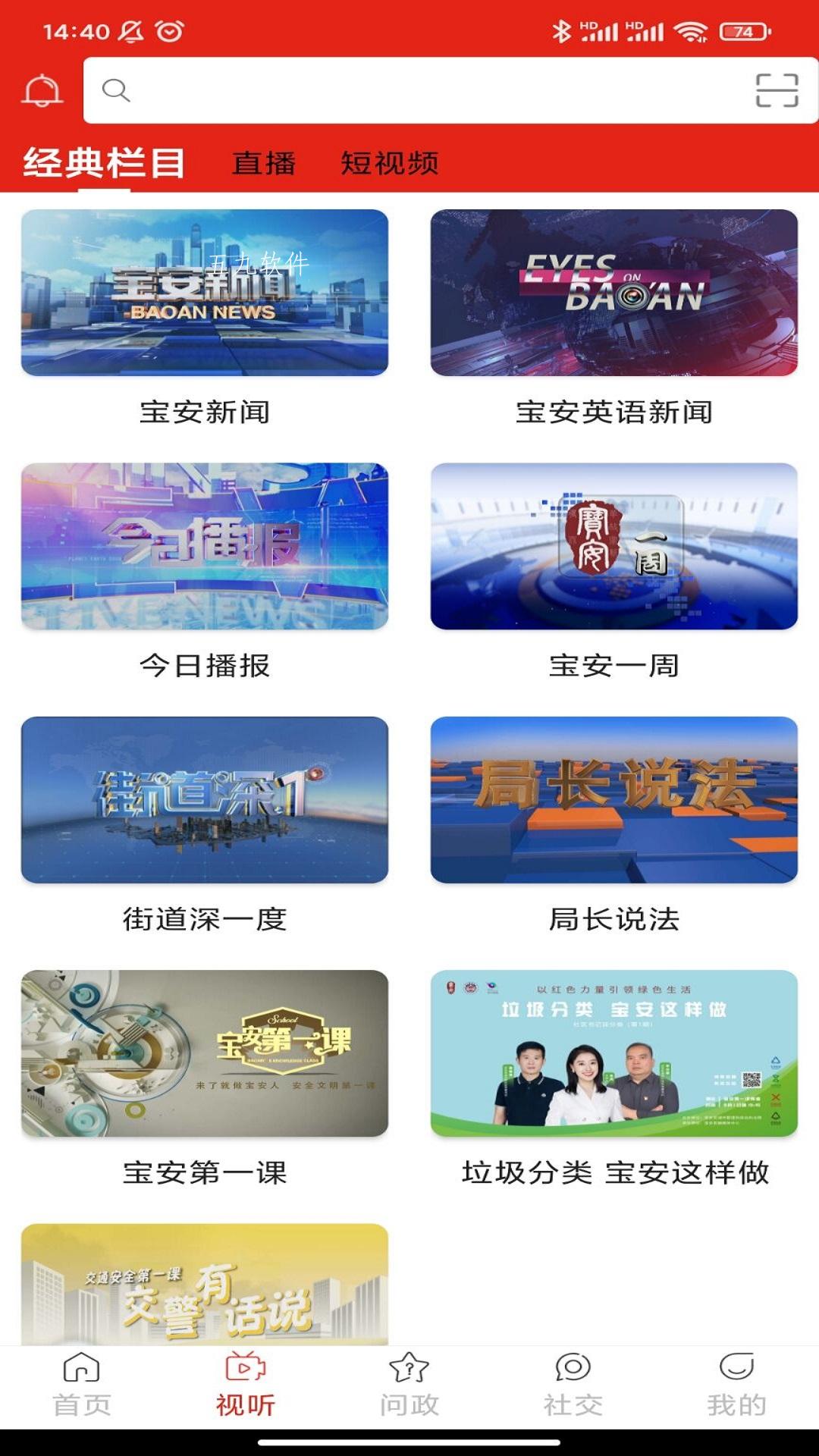This screenshot has width=819, height=1456.
Task: Open the notifications bell
Action: [x=42, y=90]
